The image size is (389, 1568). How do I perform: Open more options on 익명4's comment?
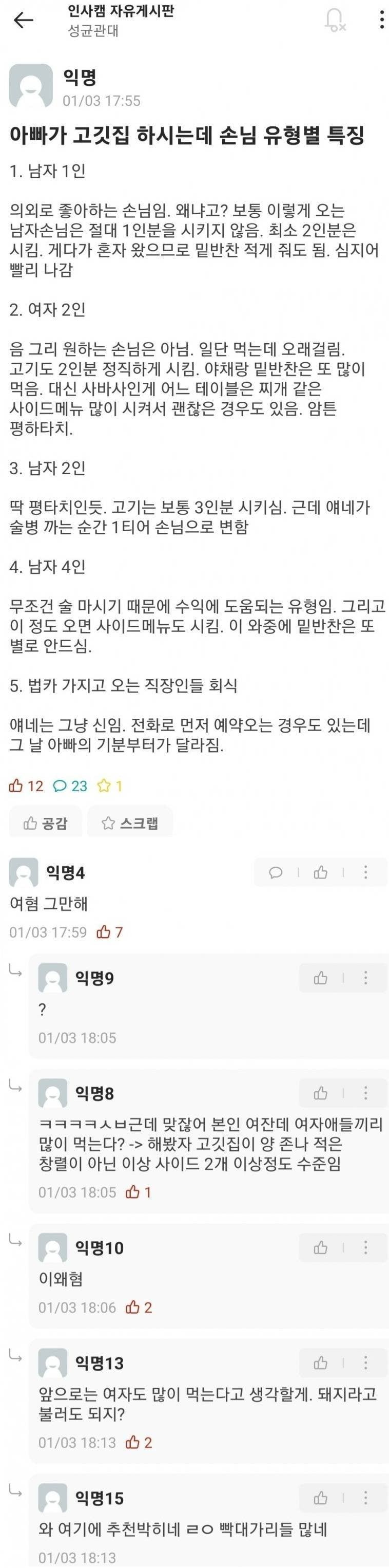(365, 873)
